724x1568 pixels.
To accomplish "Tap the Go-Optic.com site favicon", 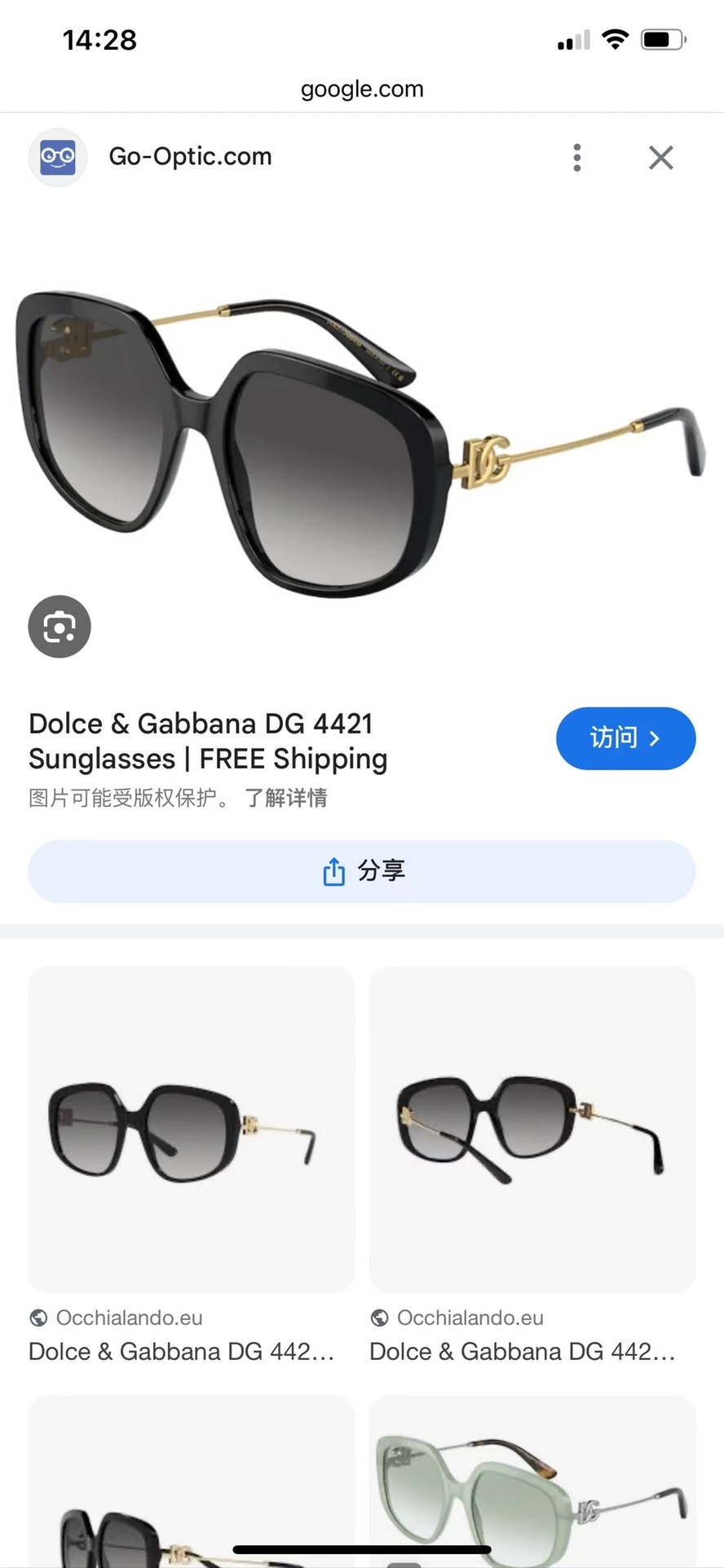I will coord(57,157).
